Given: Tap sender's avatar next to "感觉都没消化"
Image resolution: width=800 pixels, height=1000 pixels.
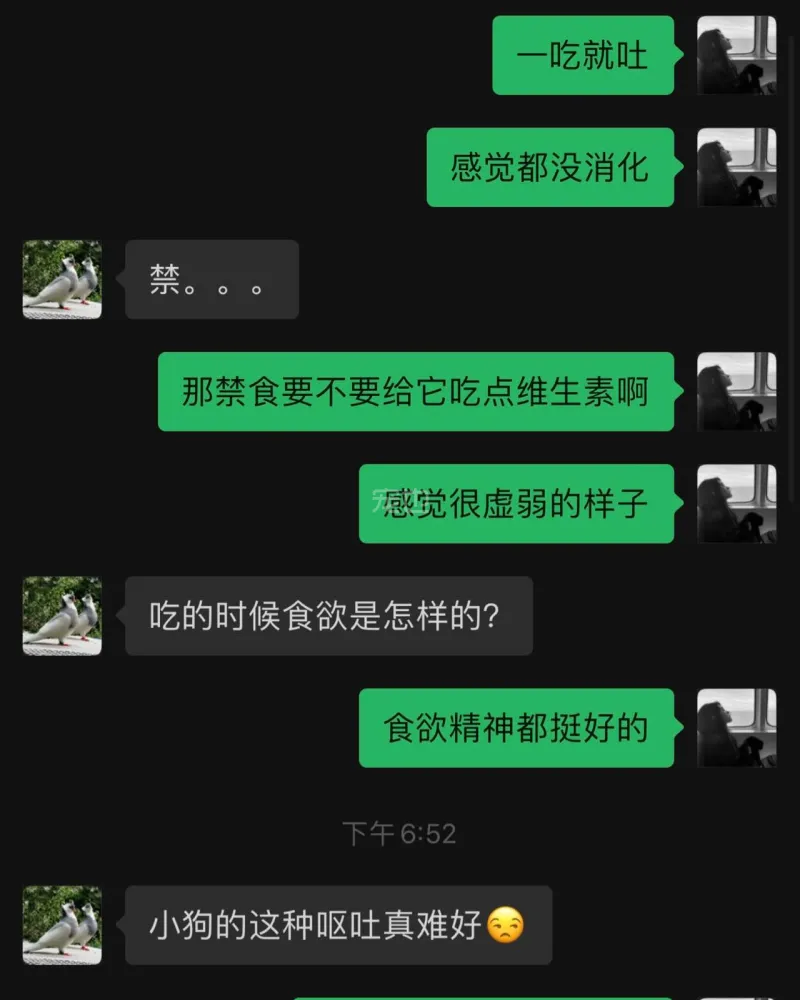Looking at the screenshot, I should (736, 167).
